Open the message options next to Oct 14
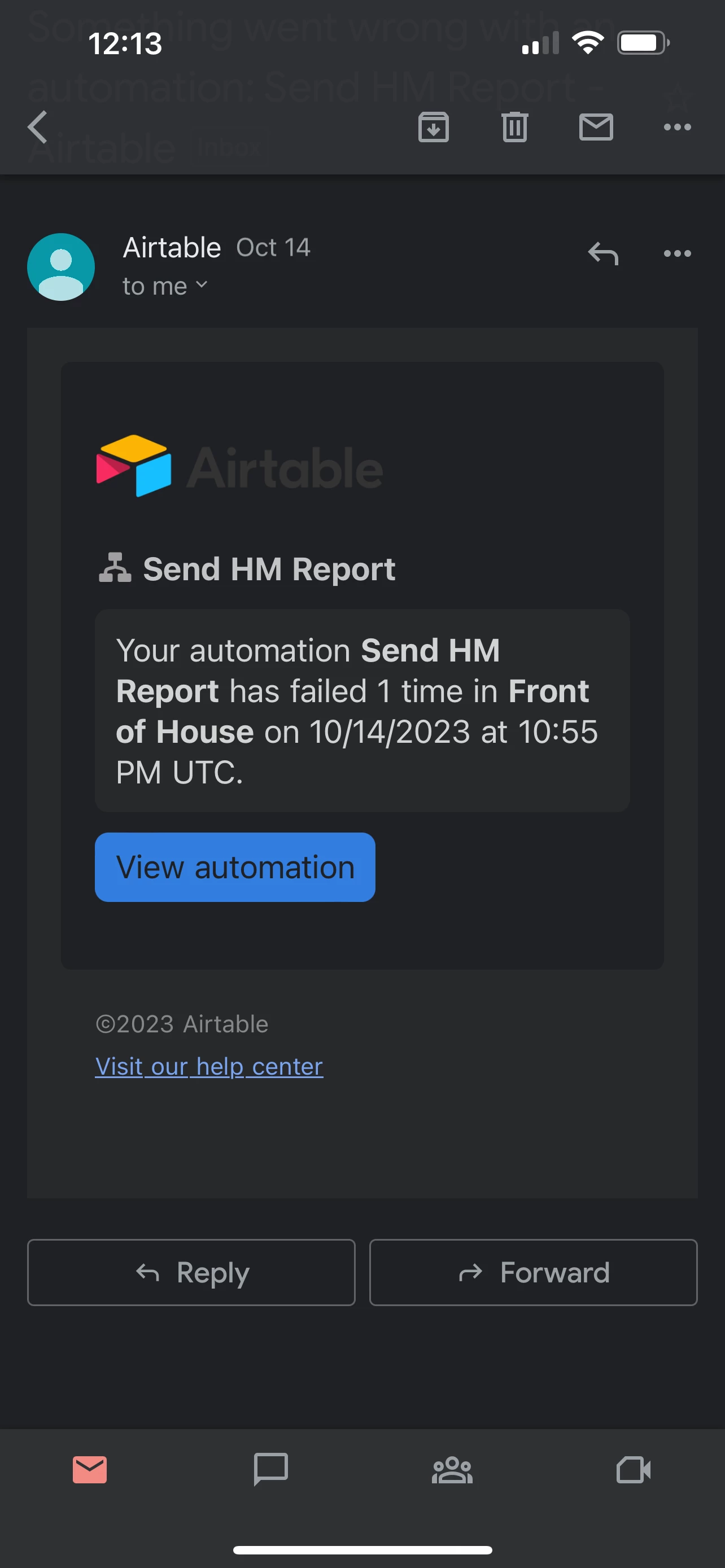This screenshot has width=725, height=1568. point(677,254)
